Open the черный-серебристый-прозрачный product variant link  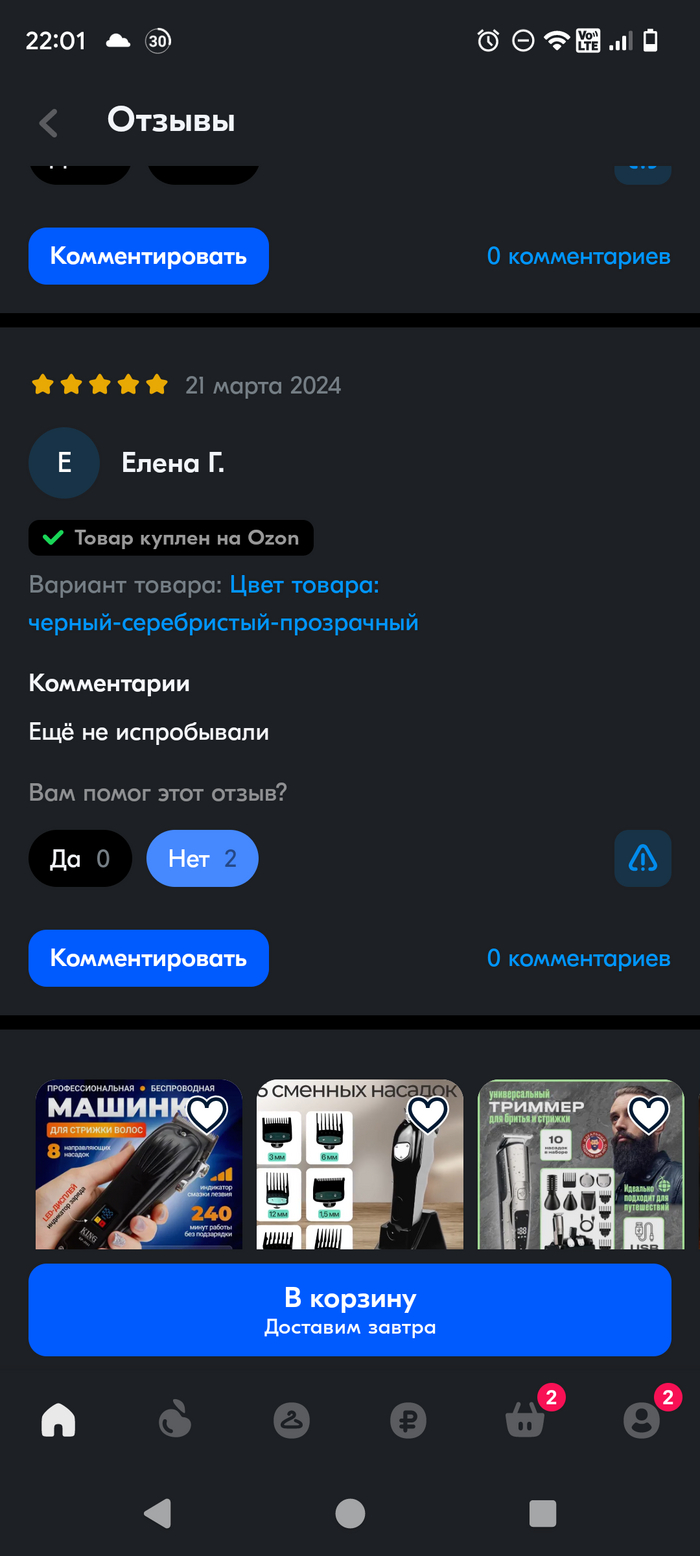tap(223, 622)
